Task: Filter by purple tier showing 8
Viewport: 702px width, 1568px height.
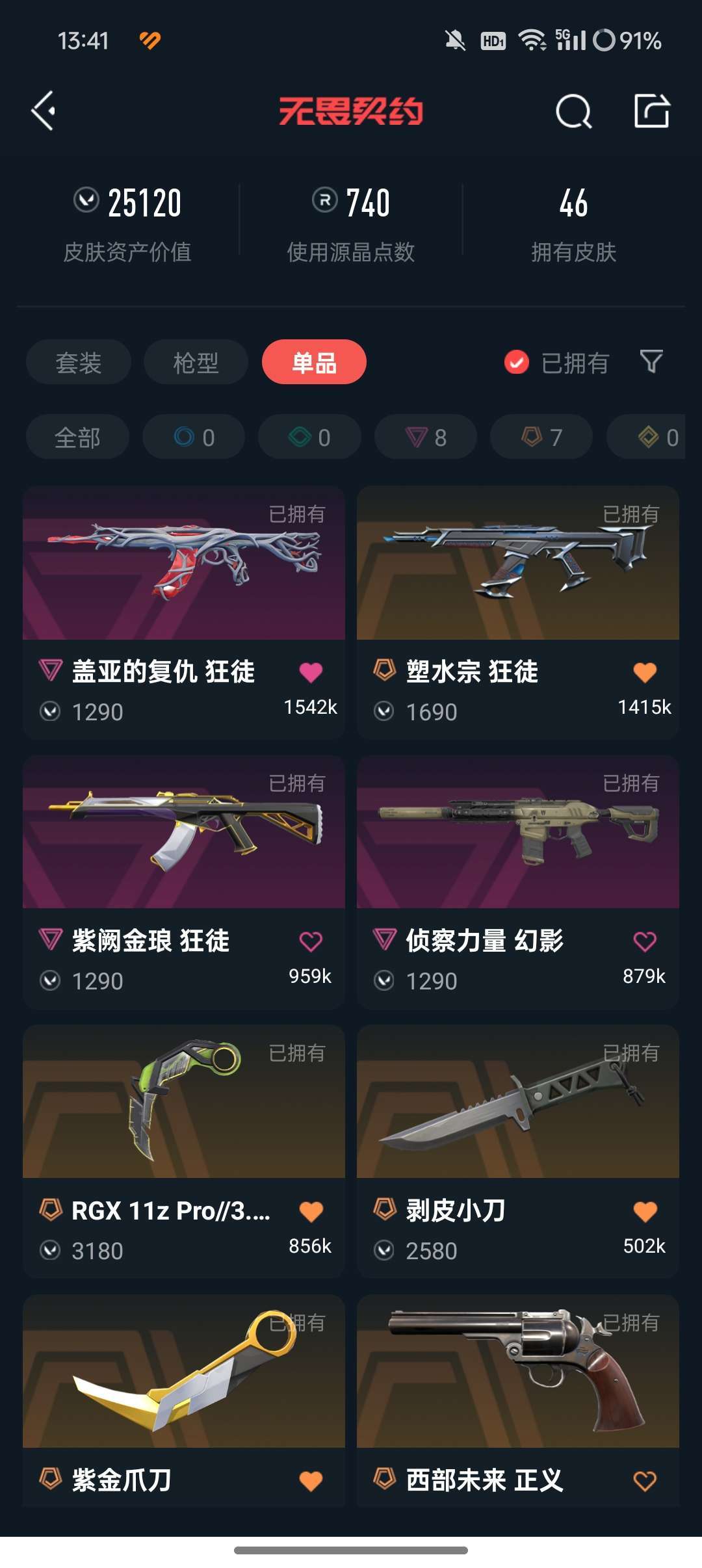Action: pyautogui.click(x=426, y=437)
